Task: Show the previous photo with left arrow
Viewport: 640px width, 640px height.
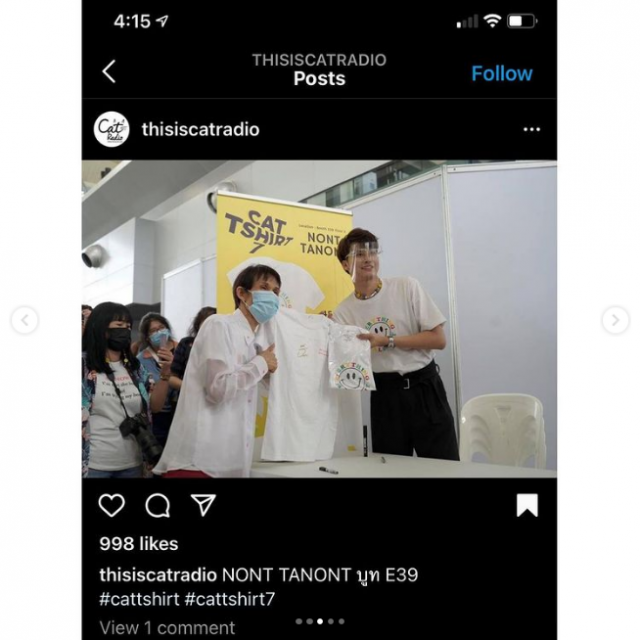Action: (x=24, y=321)
